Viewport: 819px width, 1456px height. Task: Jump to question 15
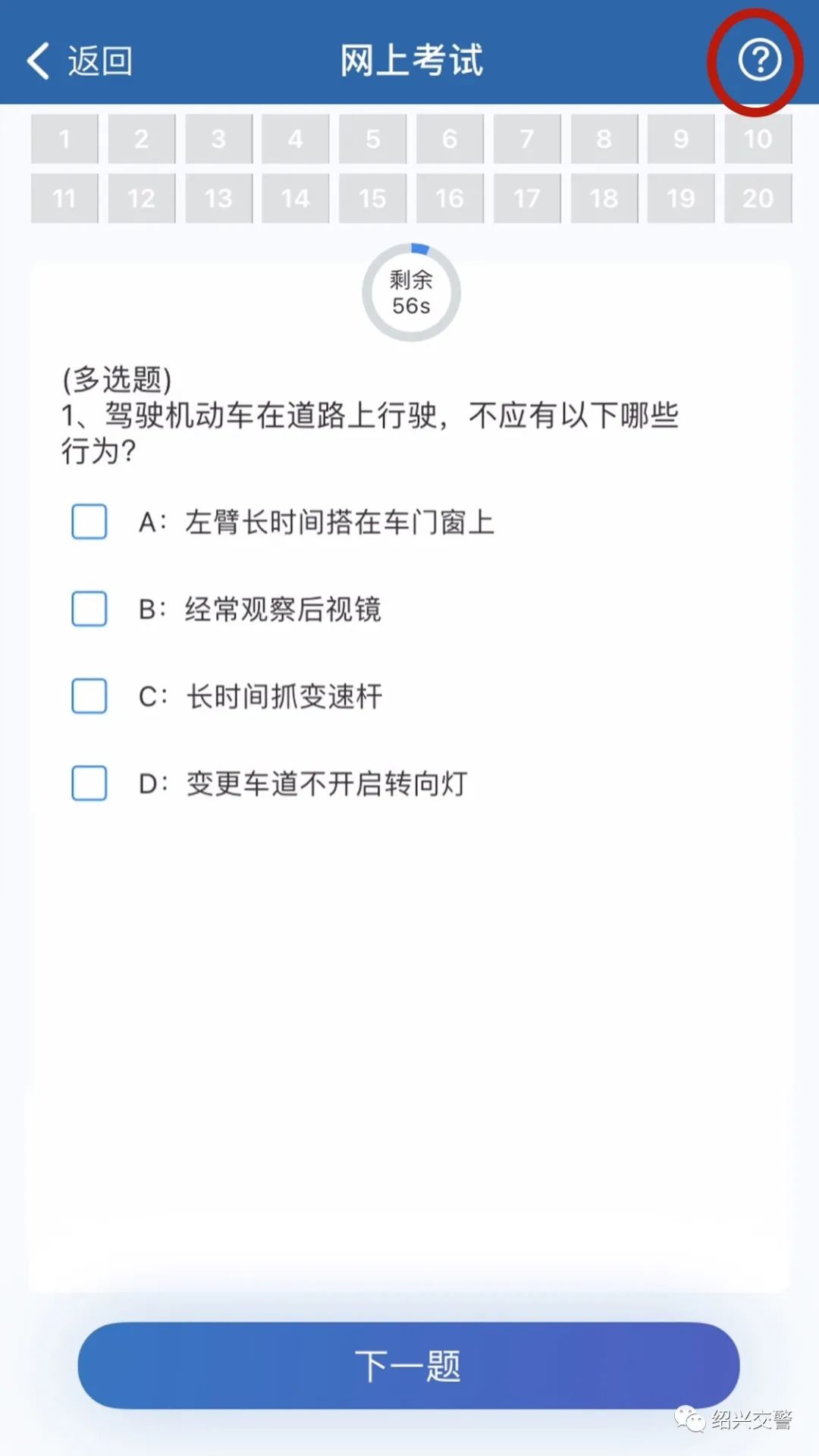372,199
